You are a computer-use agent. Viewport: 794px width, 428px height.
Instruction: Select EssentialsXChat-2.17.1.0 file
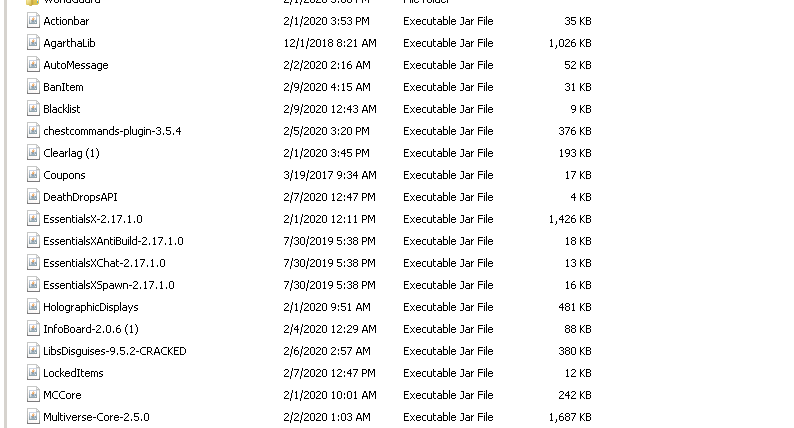[x=104, y=263]
